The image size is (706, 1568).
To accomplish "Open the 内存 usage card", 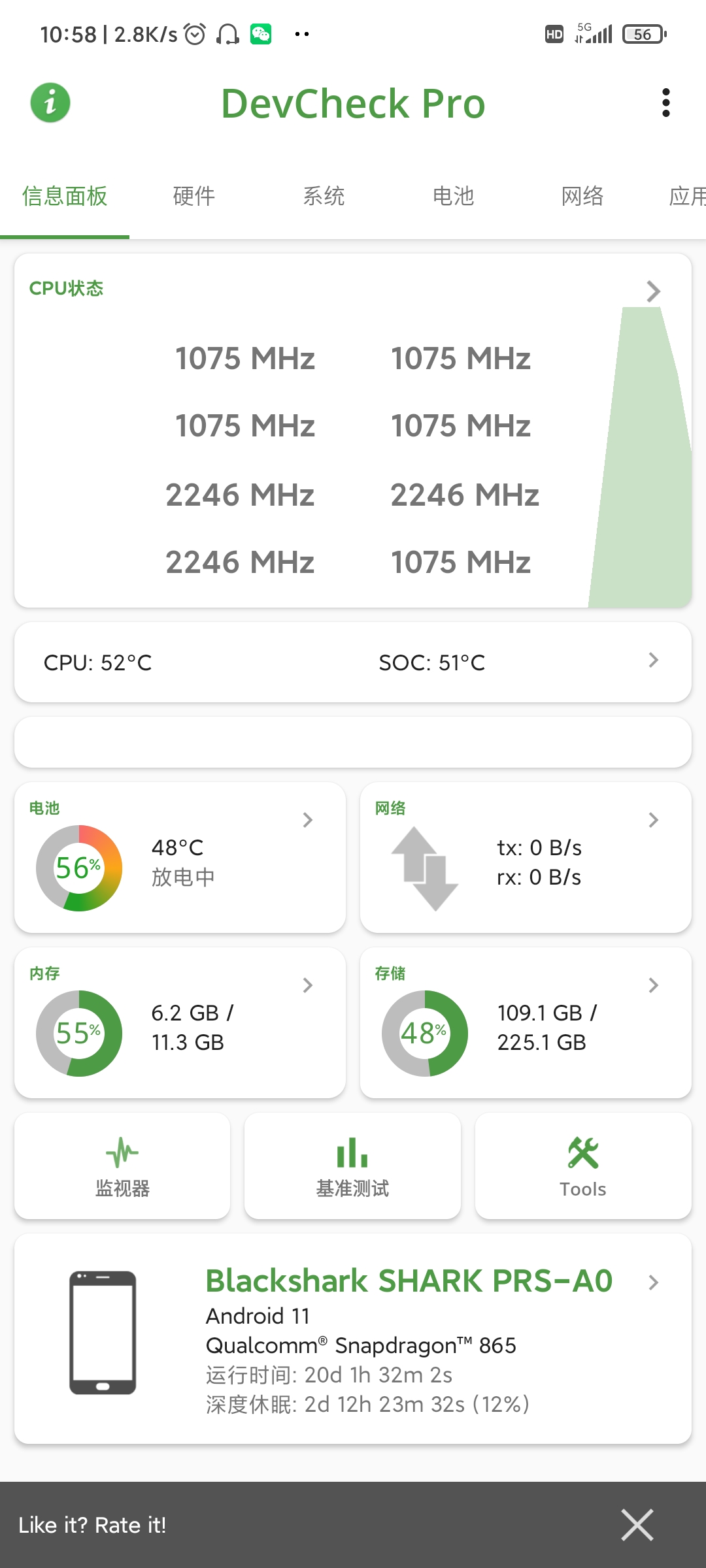I will (x=180, y=1023).
